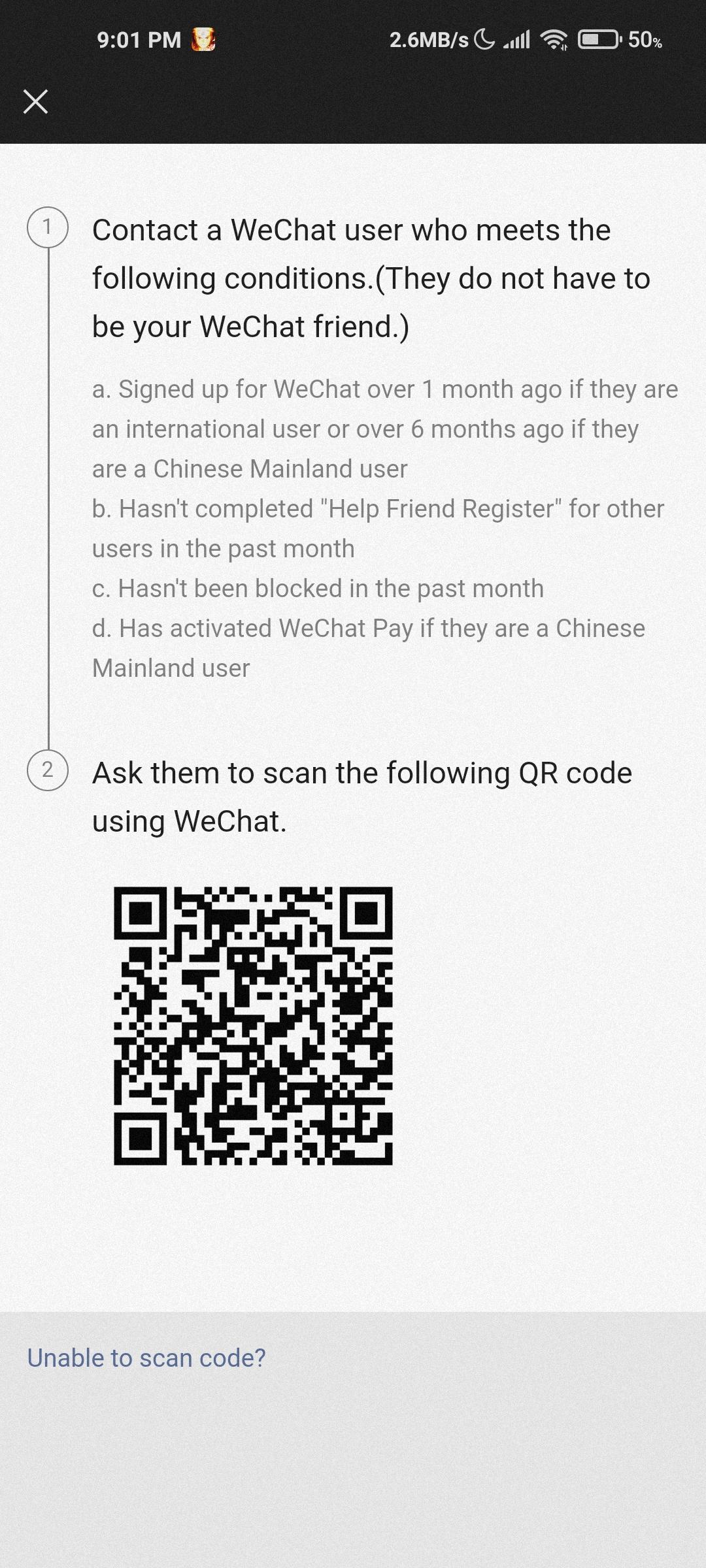706x1568 pixels.
Task: Close the Help Friend Register page
Action: point(35,102)
